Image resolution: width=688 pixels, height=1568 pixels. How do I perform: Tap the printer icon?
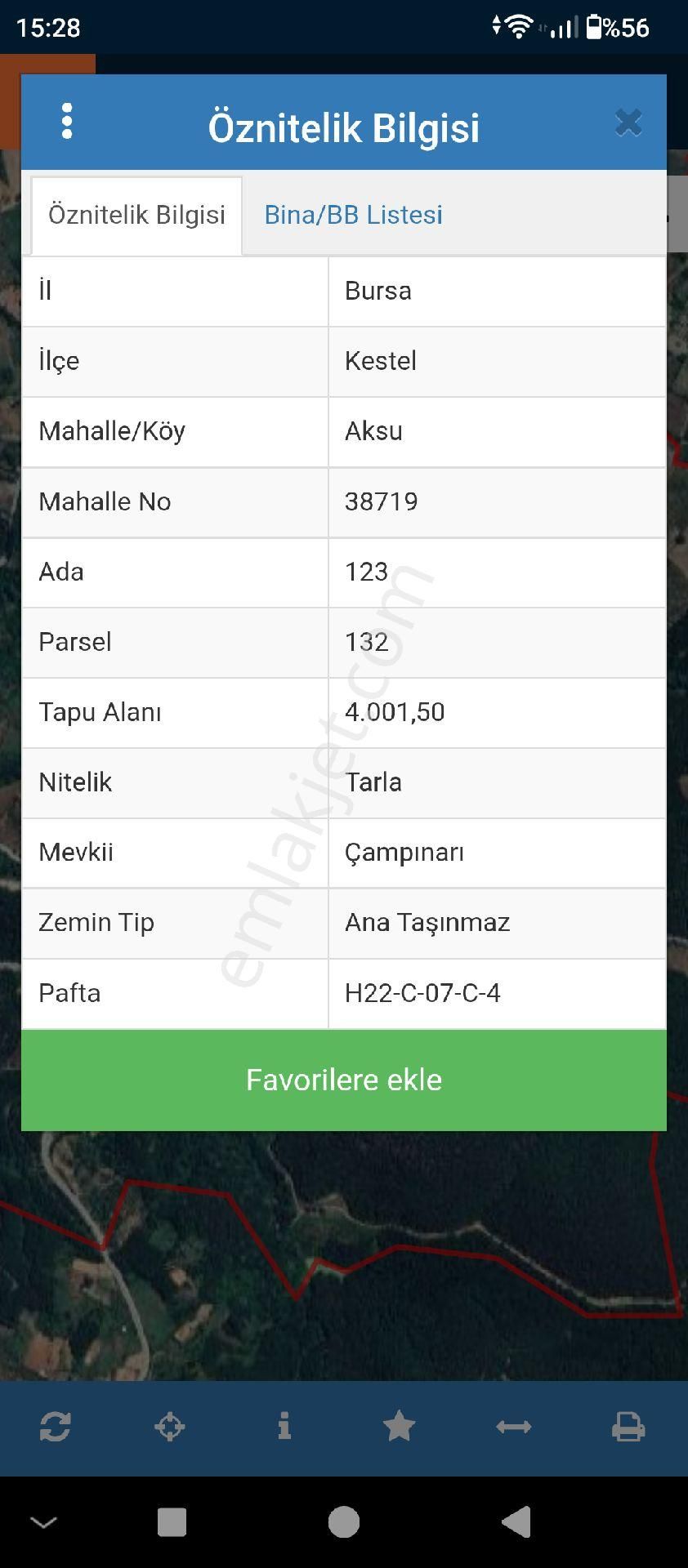tap(628, 1427)
